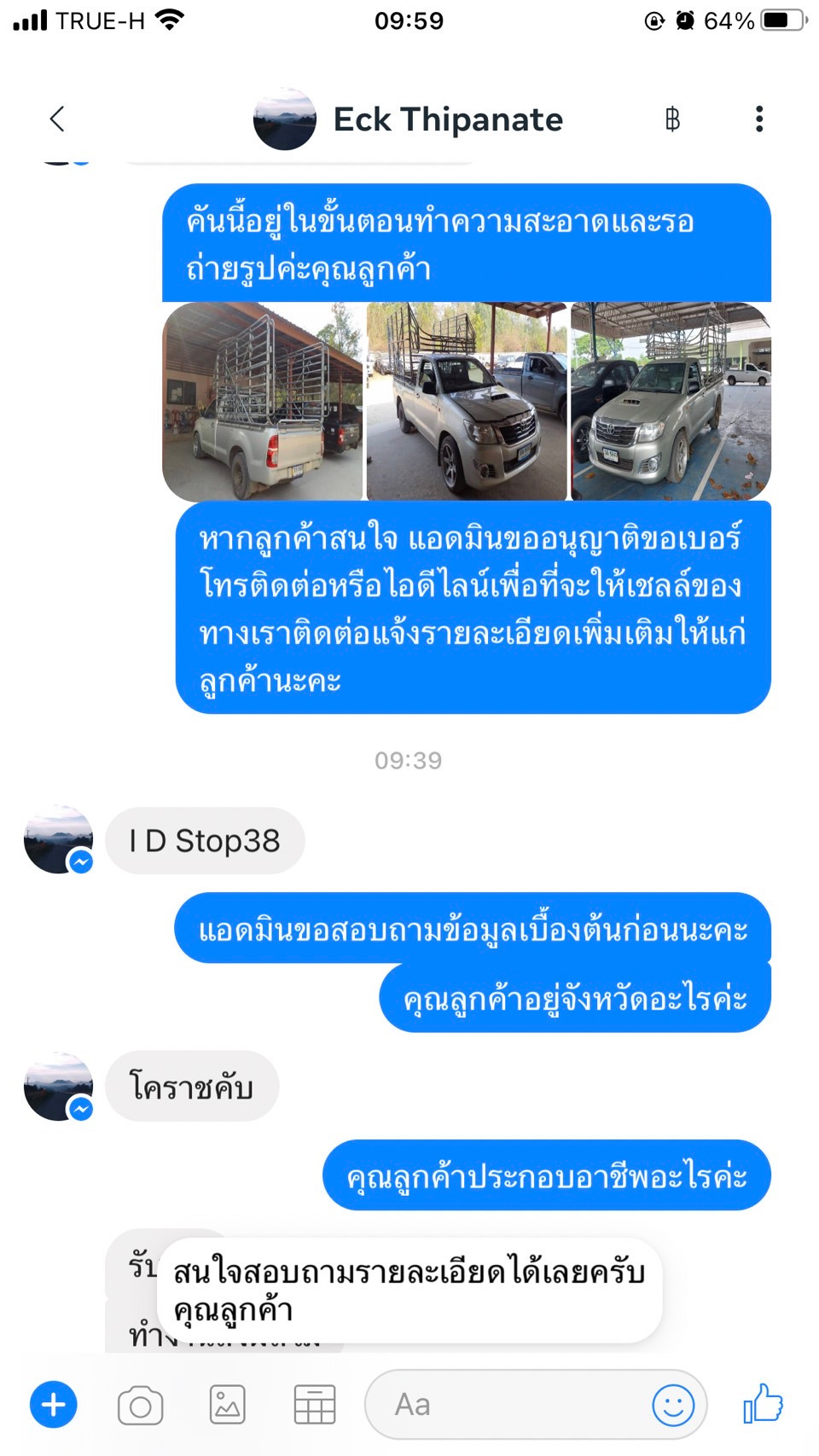Open the baht payment icon
The height and width of the screenshot is (1456, 819).
point(672,119)
